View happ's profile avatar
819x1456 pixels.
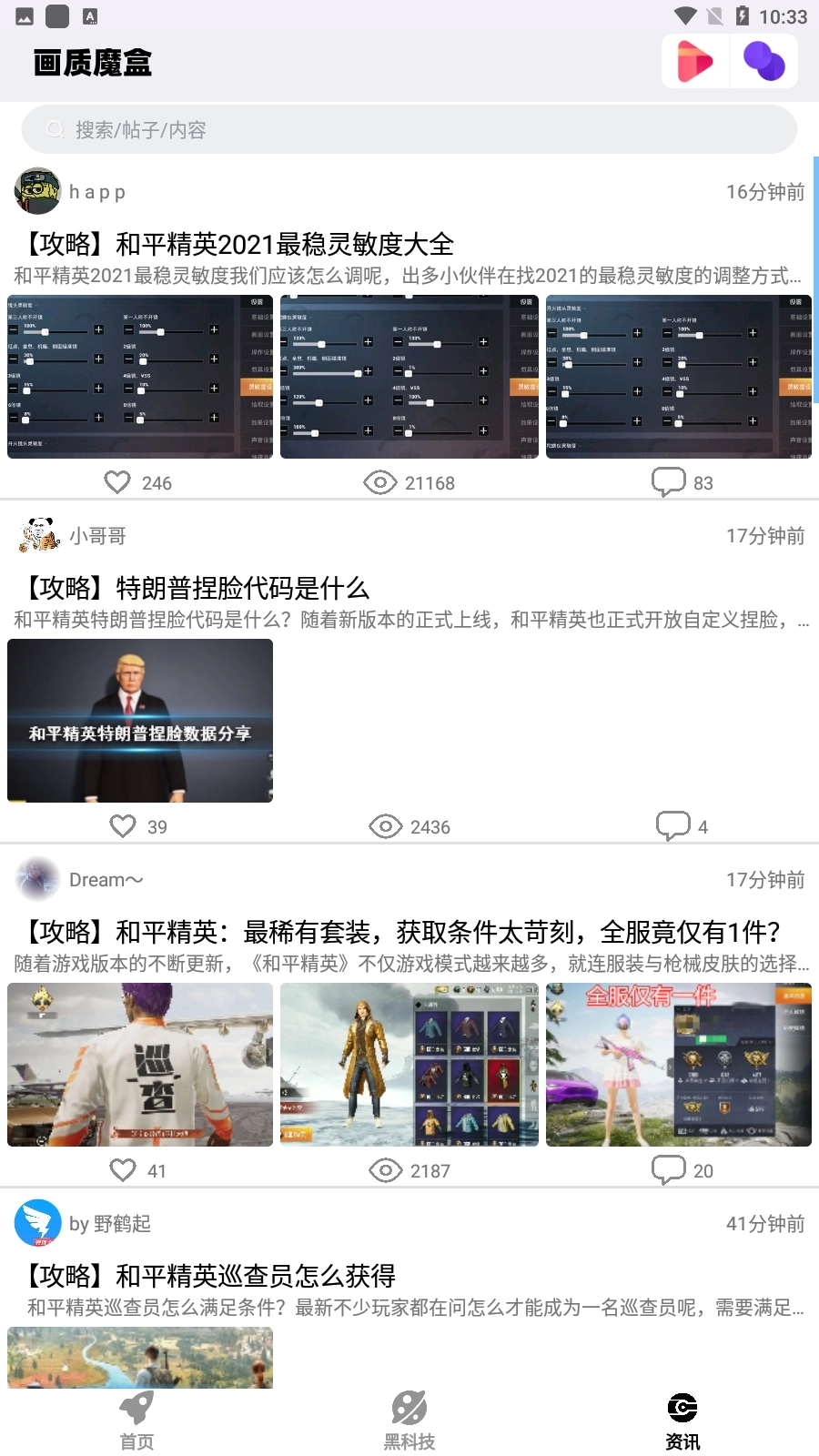tap(37, 191)
